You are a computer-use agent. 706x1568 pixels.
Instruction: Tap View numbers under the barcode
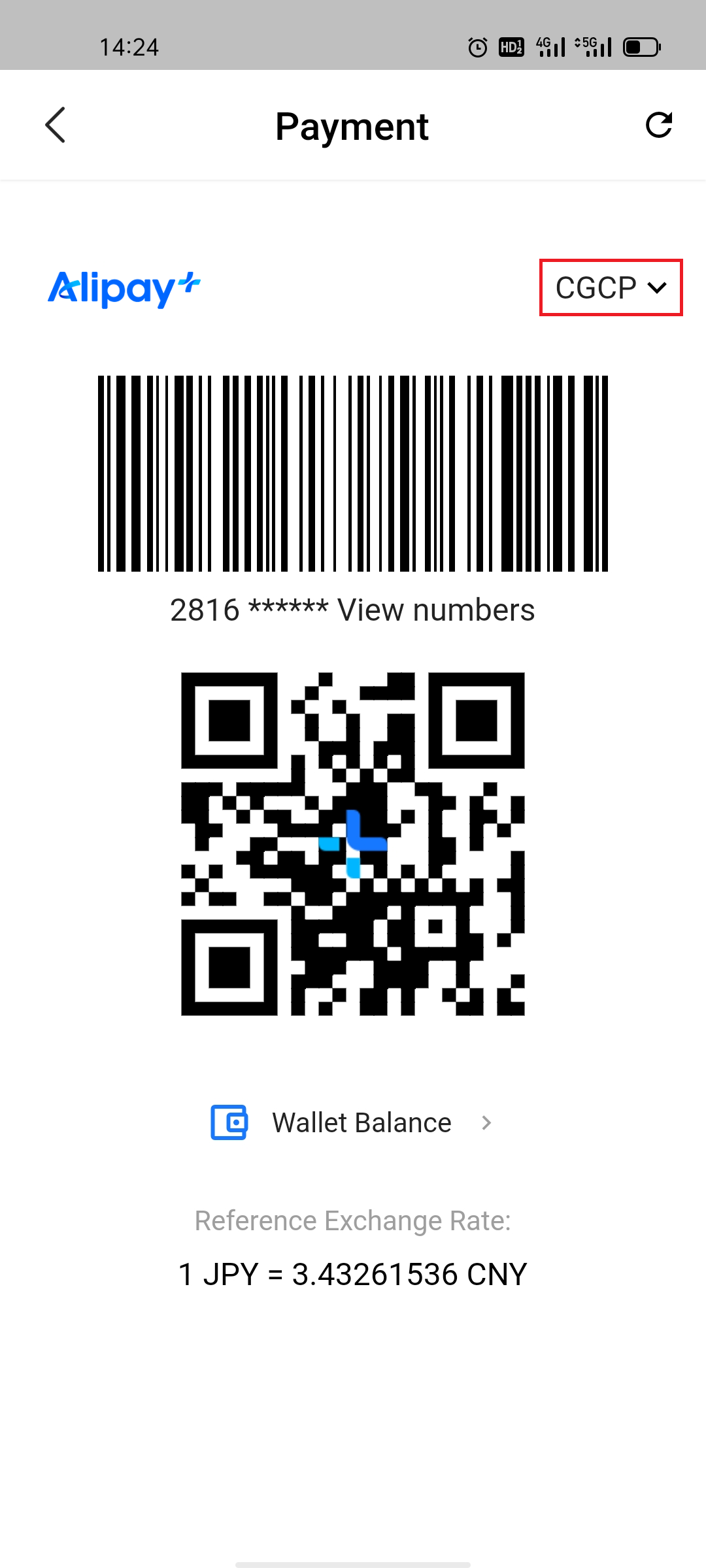tap(435, 610)
